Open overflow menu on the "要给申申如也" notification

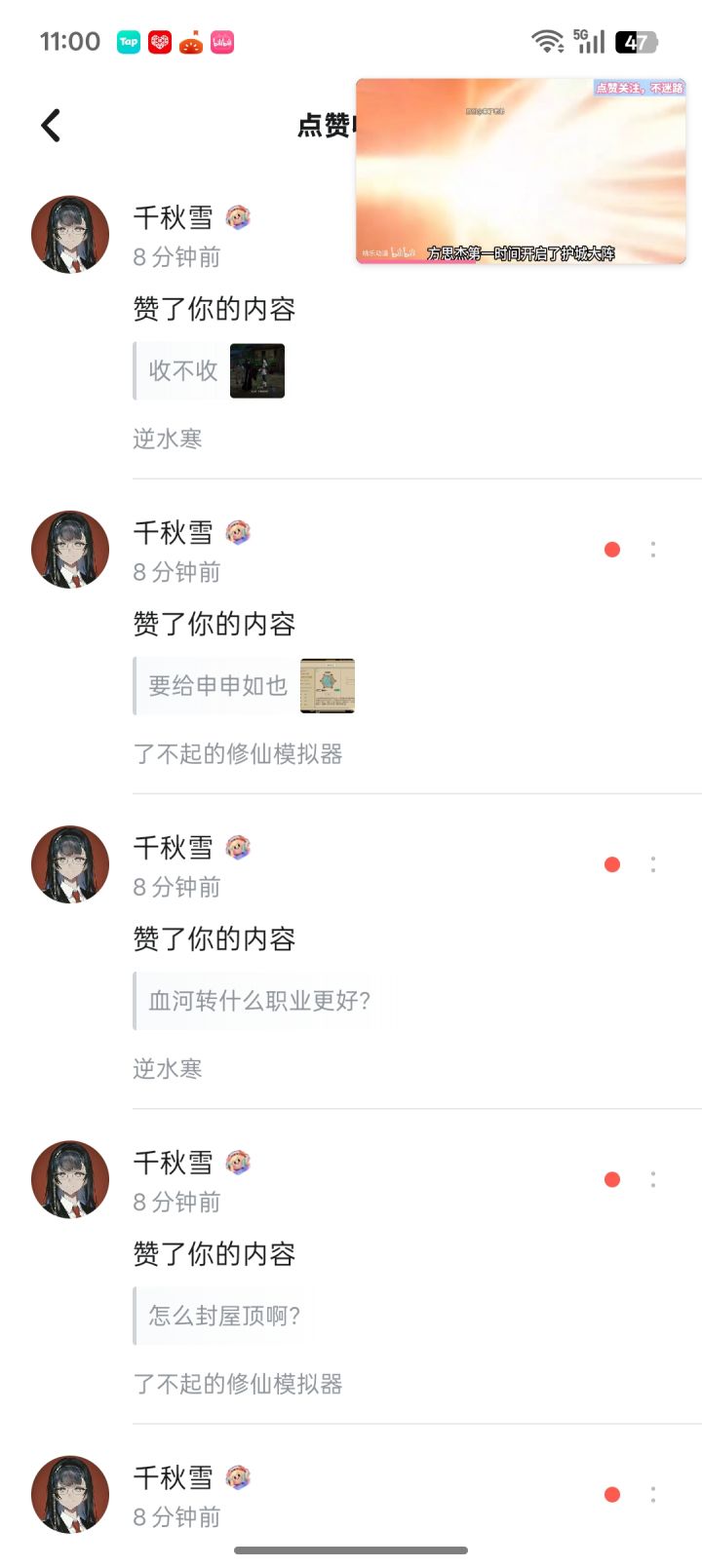tap(653, 550)
